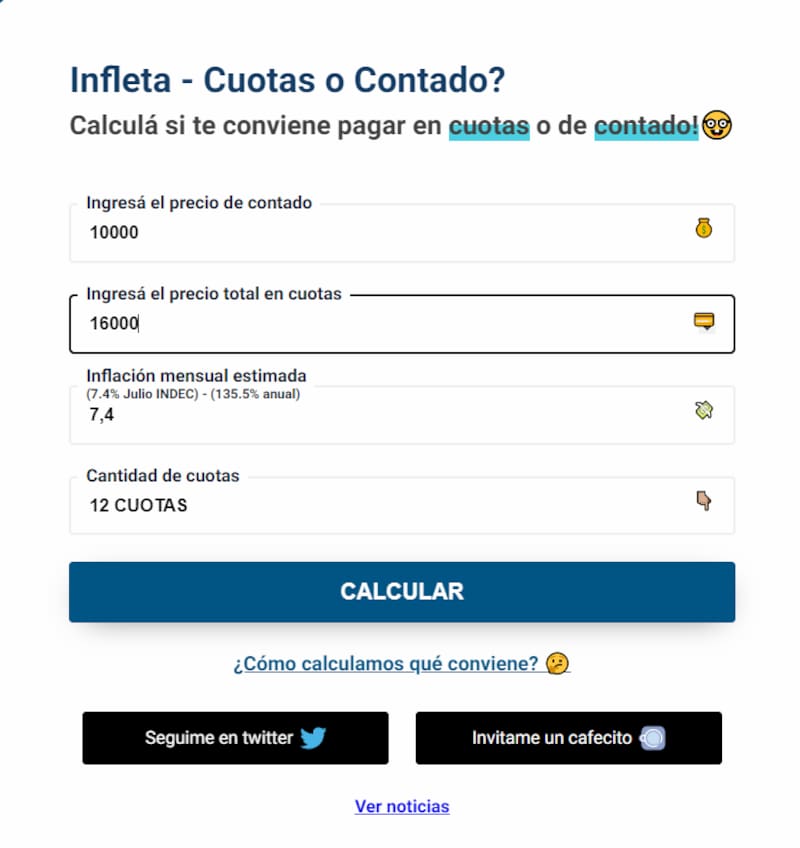The image size is (800, 848).
Task: Open the Ver noticias link
Action: pos(401,806)
